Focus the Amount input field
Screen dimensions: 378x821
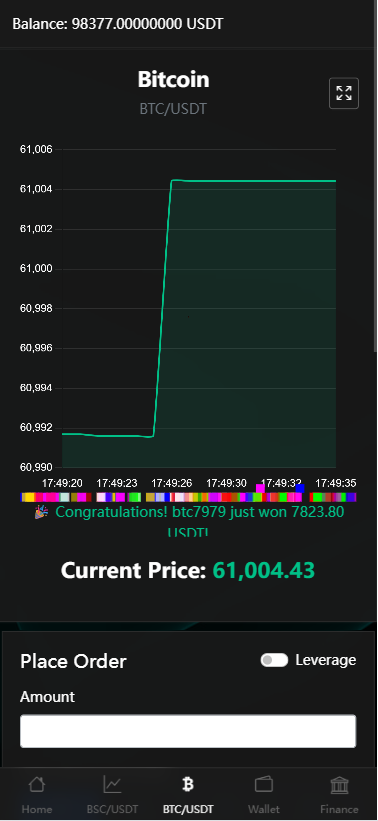tap(188, 731)
